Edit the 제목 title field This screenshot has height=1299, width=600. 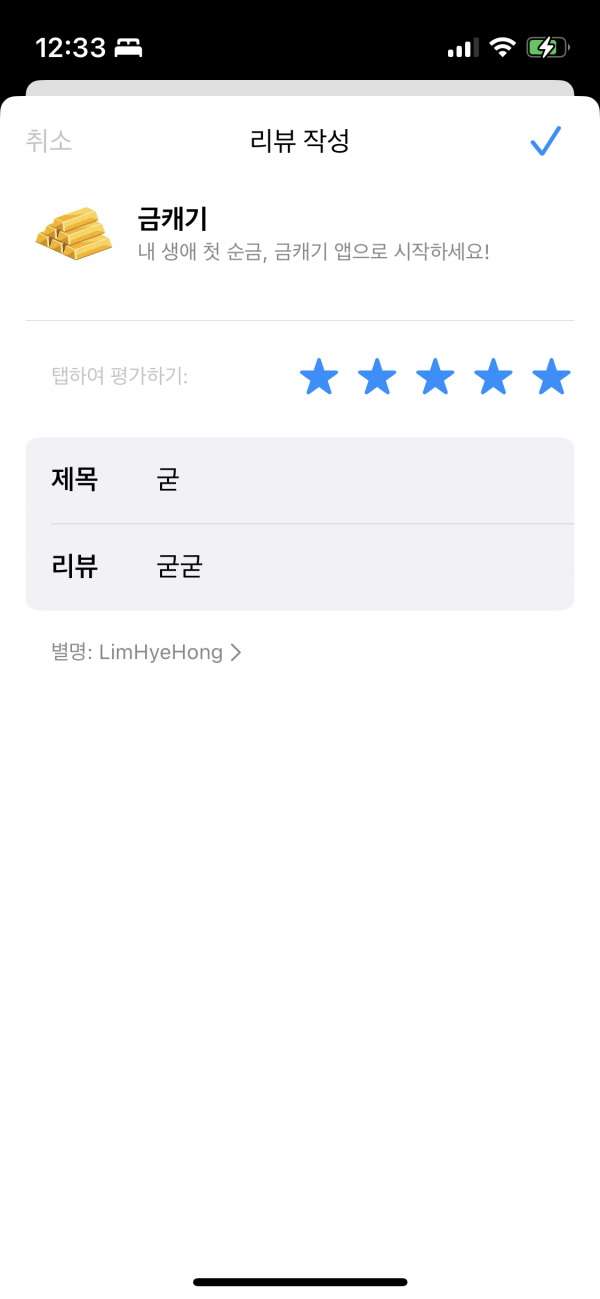coord(300,480)
